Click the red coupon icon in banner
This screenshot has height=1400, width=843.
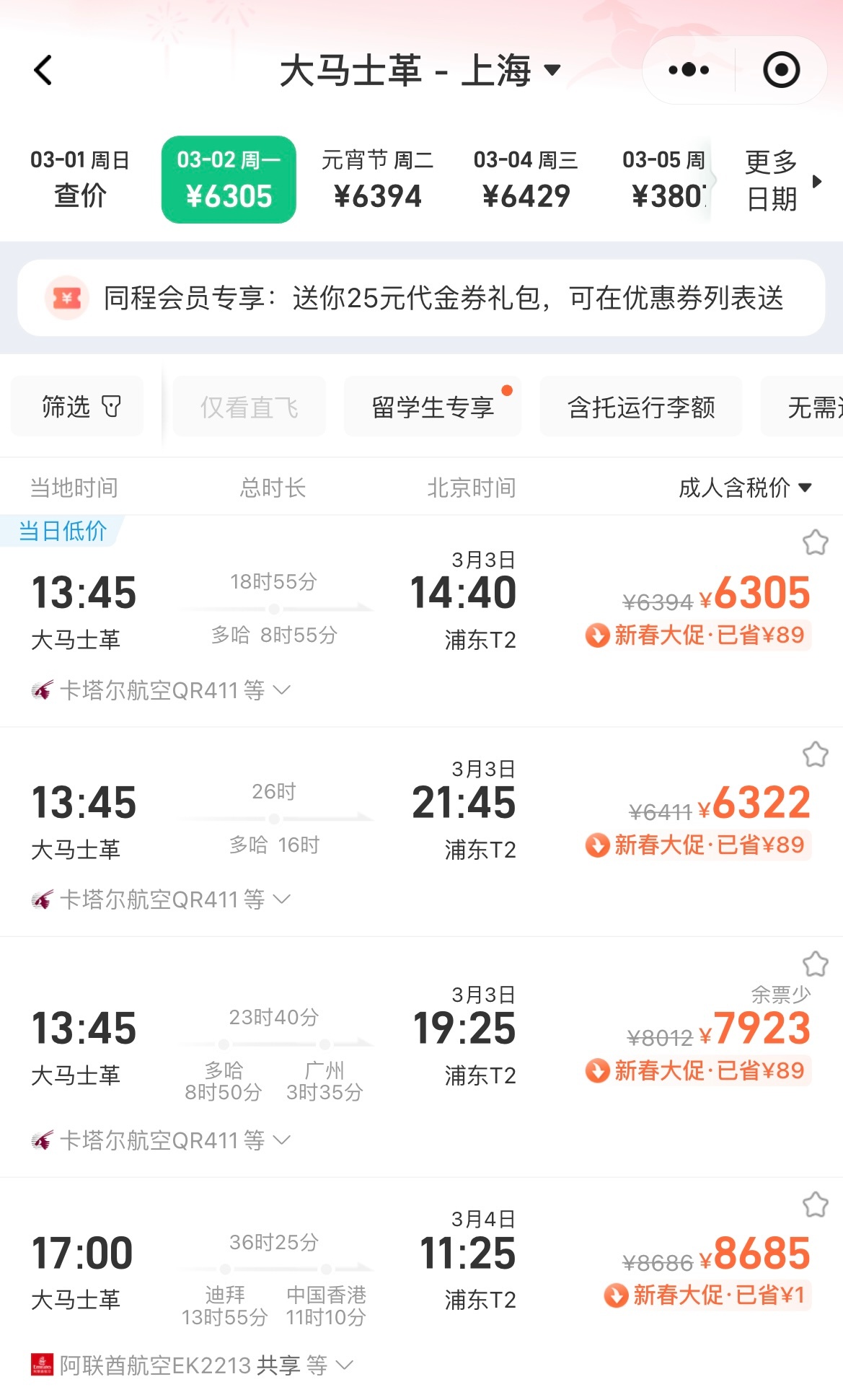[66, 297]
